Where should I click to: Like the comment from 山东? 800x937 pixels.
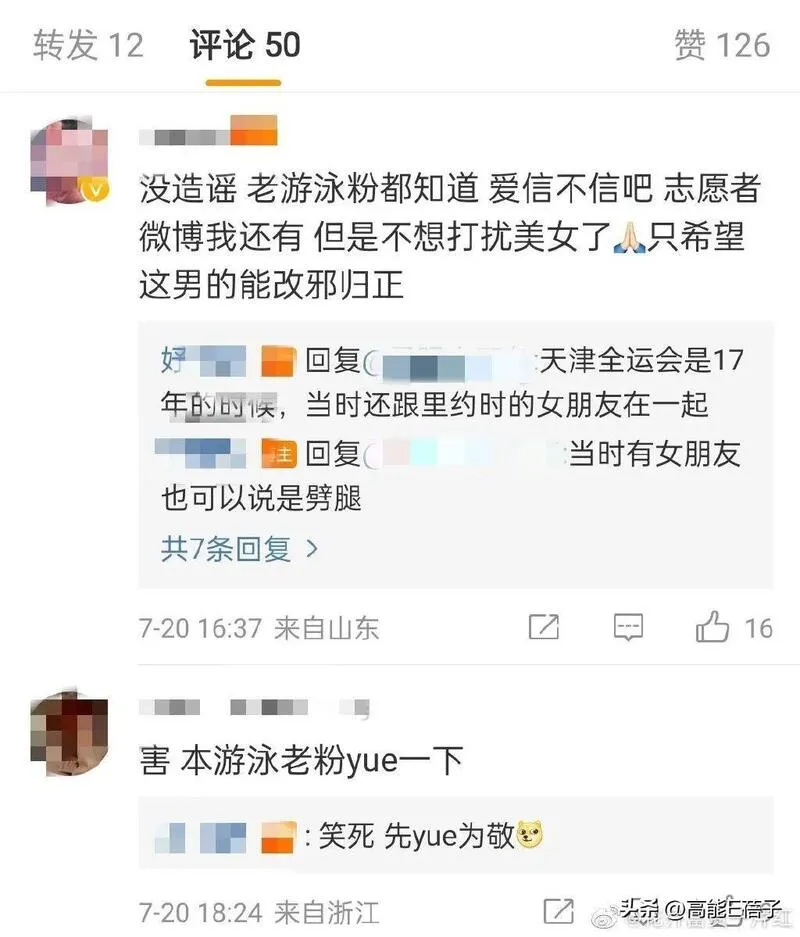[713, 628]
